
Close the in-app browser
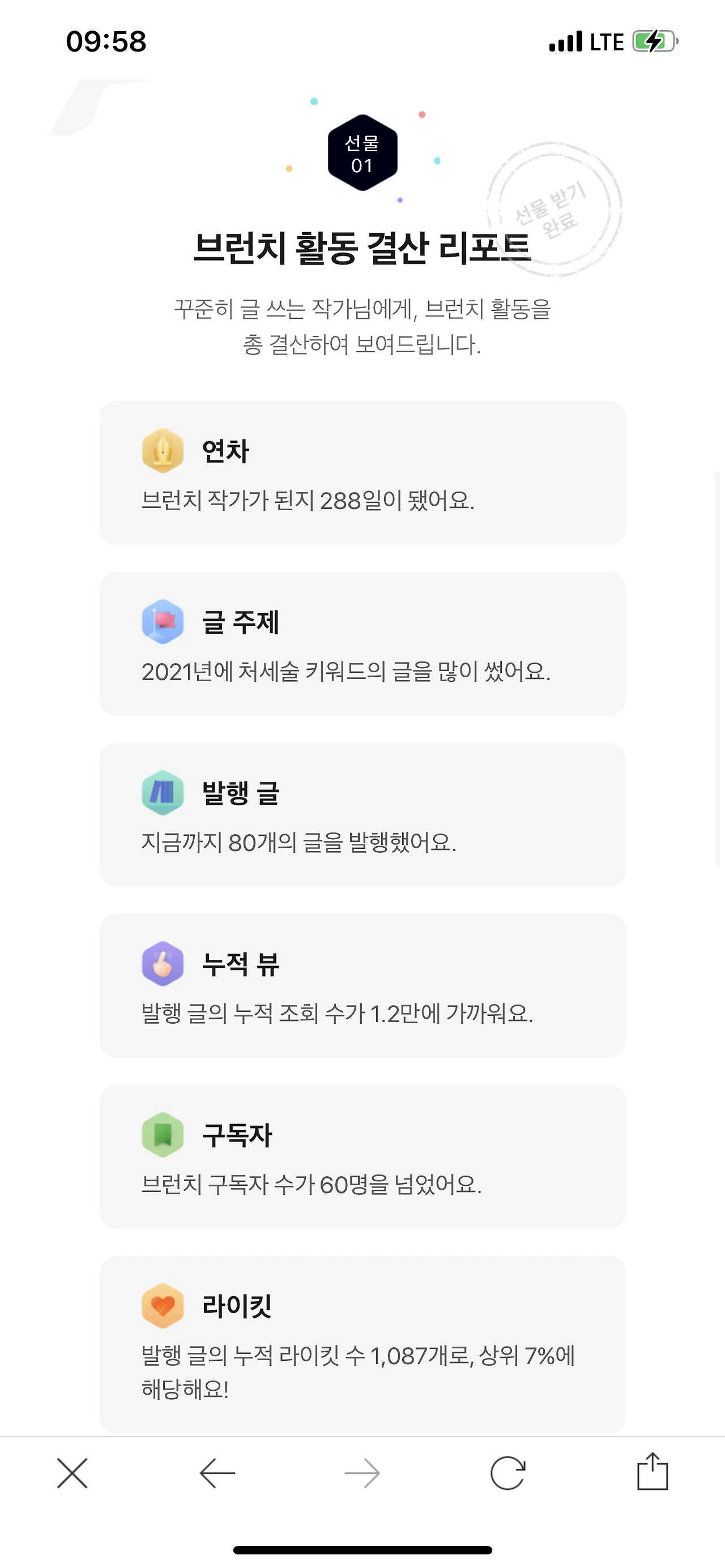tap(72, 1473)
